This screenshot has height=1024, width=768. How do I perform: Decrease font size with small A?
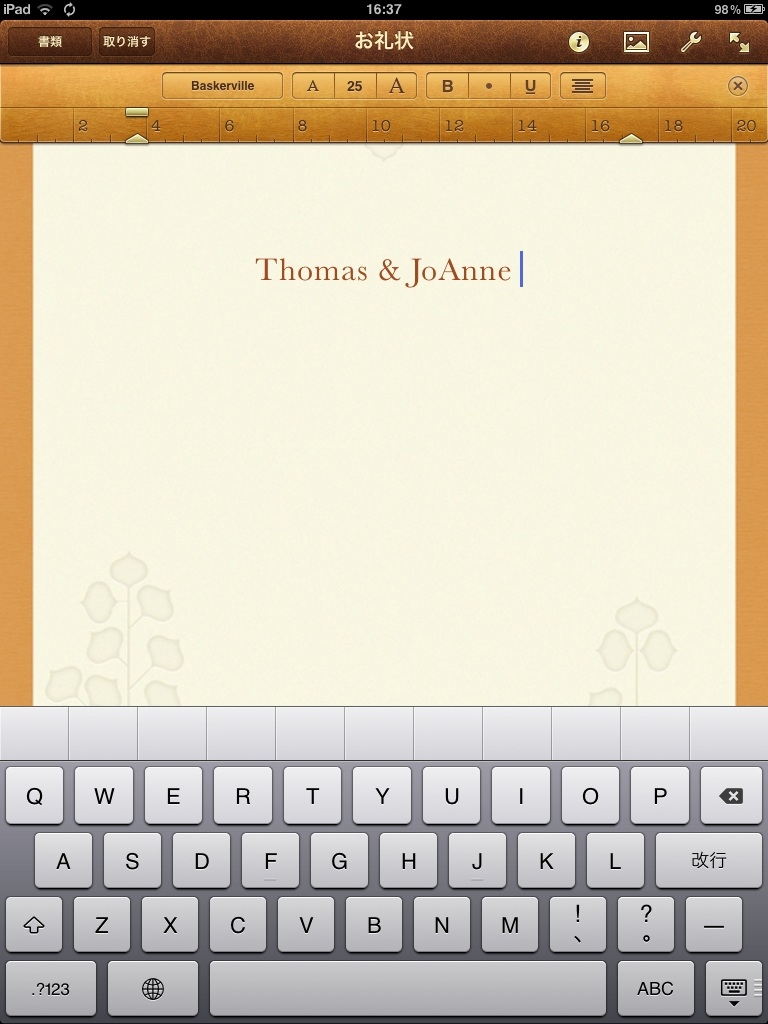pos(313,86)
